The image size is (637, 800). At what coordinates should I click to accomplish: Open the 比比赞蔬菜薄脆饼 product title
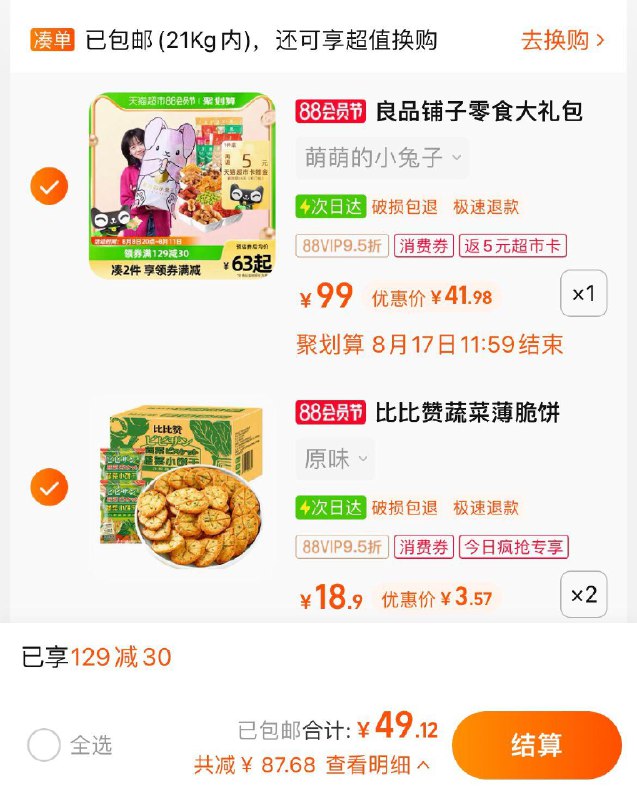467,412
